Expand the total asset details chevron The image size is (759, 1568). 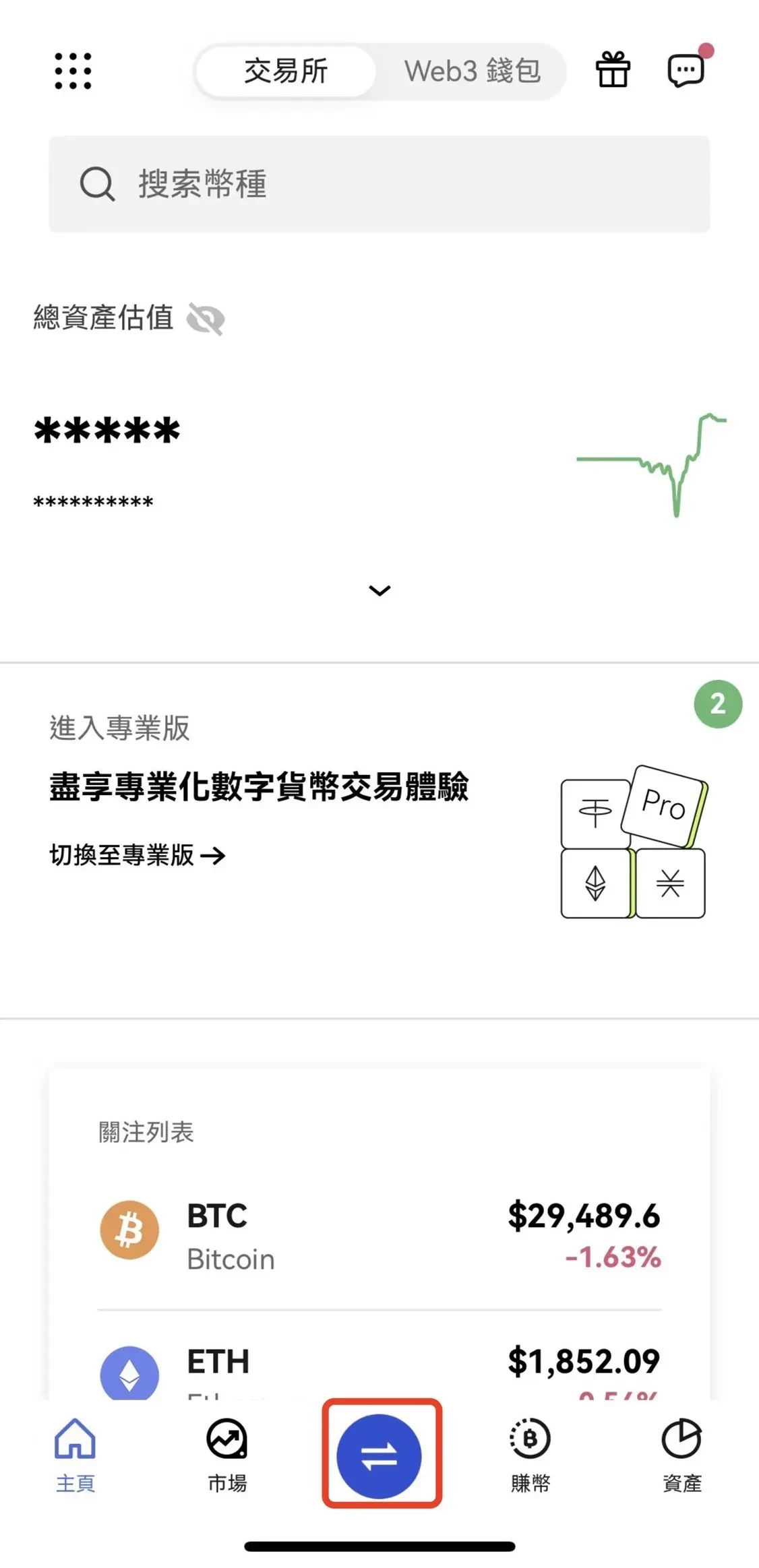click(379, 591)
